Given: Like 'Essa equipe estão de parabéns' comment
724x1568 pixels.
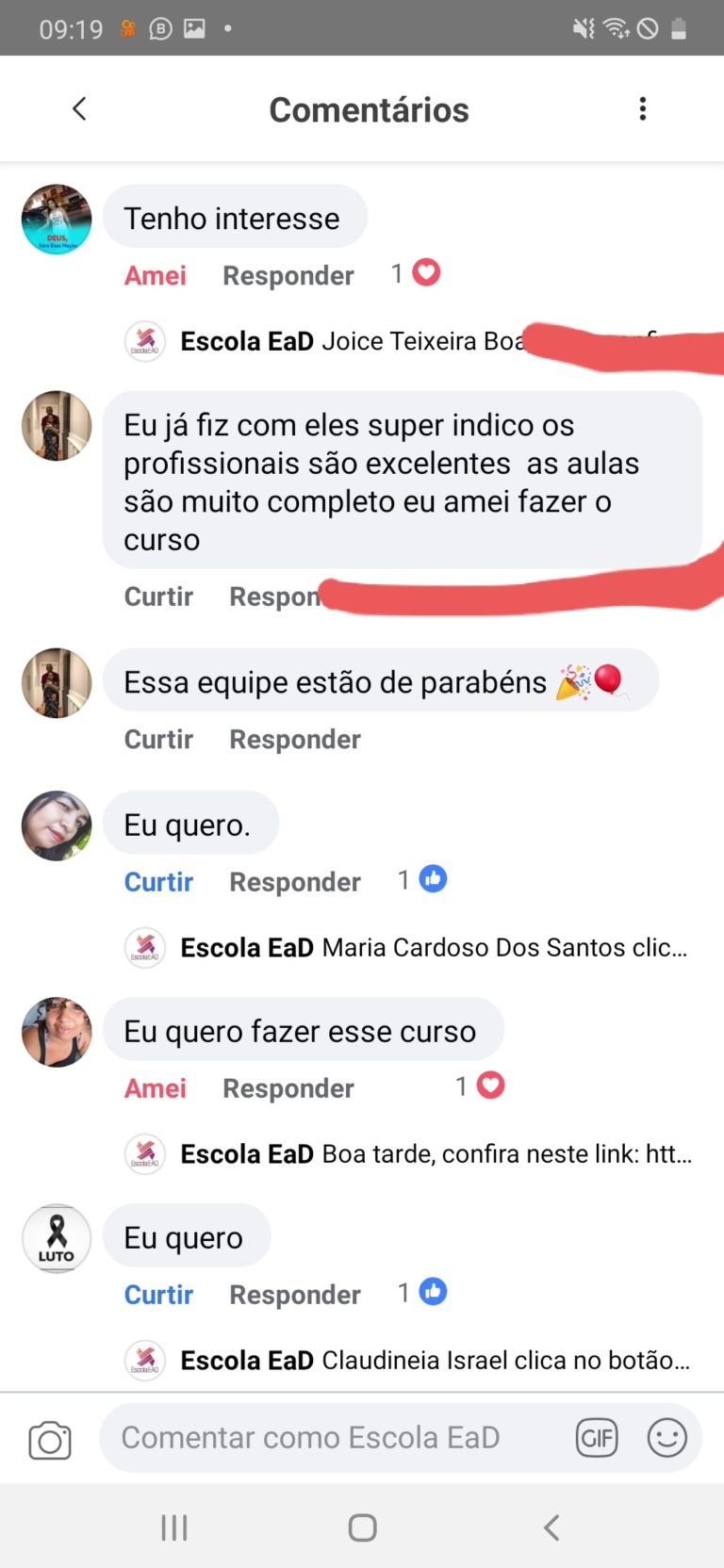Looking at the screenshot, I should 158,740.
